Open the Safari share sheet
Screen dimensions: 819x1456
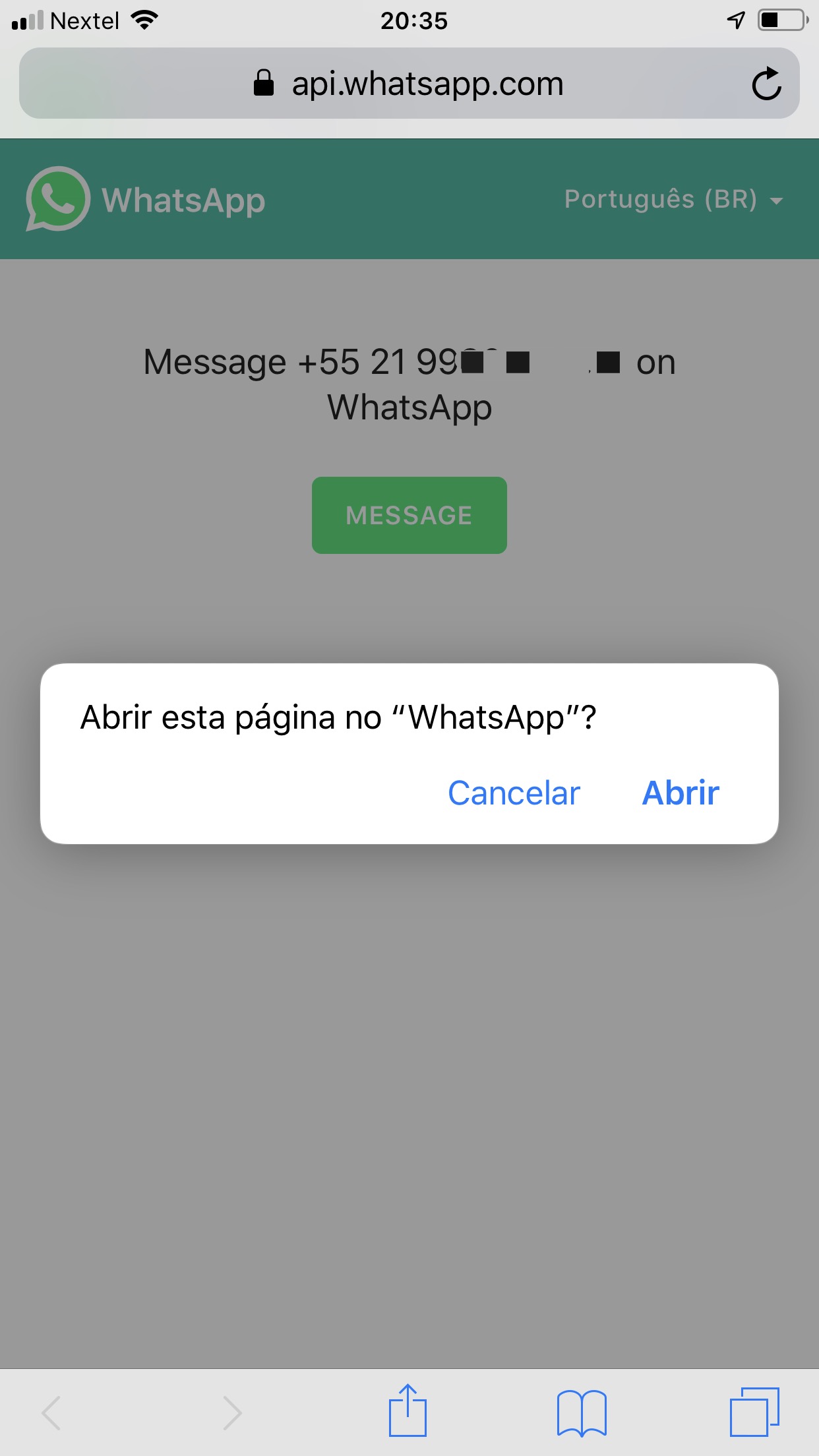pyautogui.click(x=408, y=1411)
